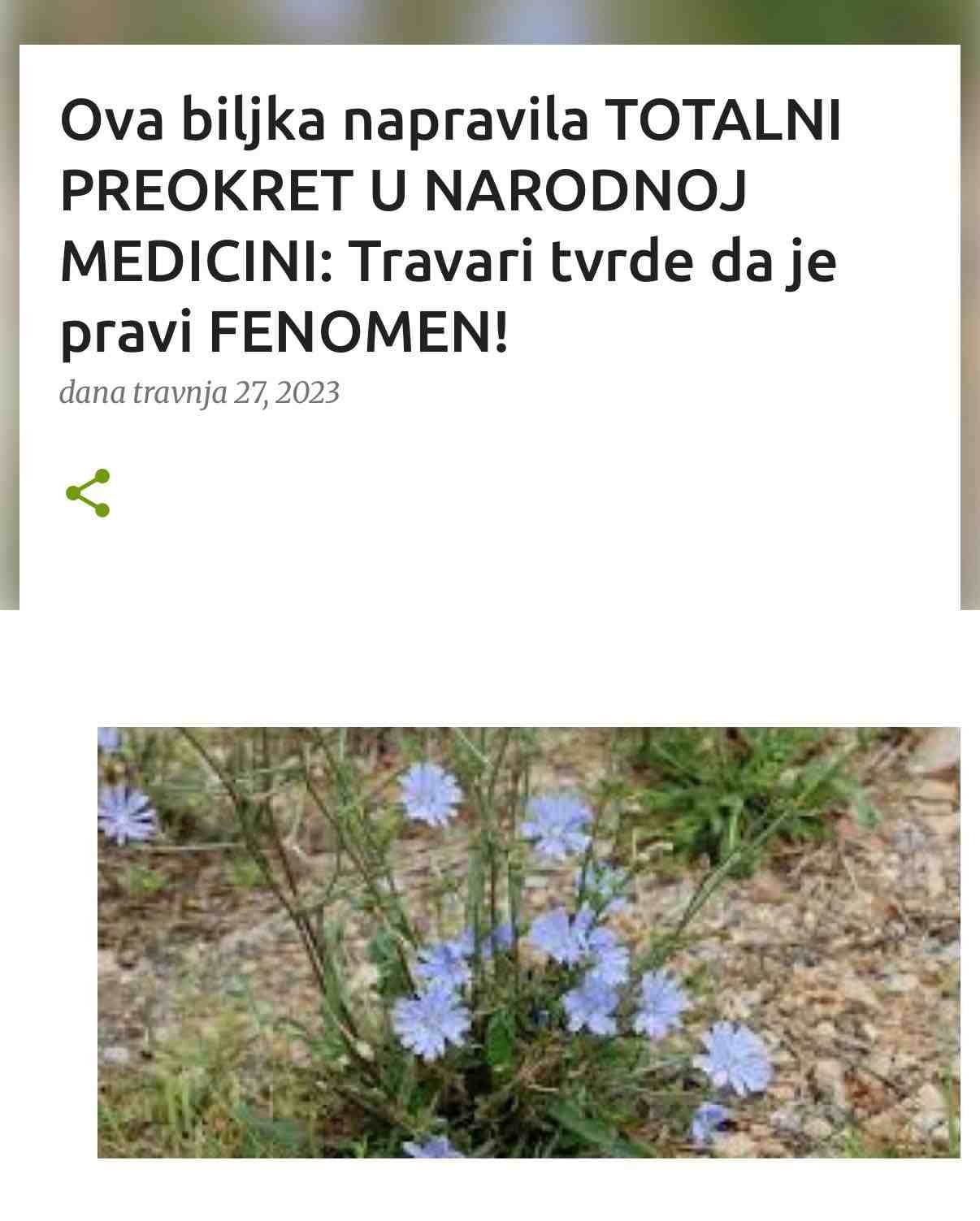
Task: Share this blog post
Action: (x=88, y=493)
